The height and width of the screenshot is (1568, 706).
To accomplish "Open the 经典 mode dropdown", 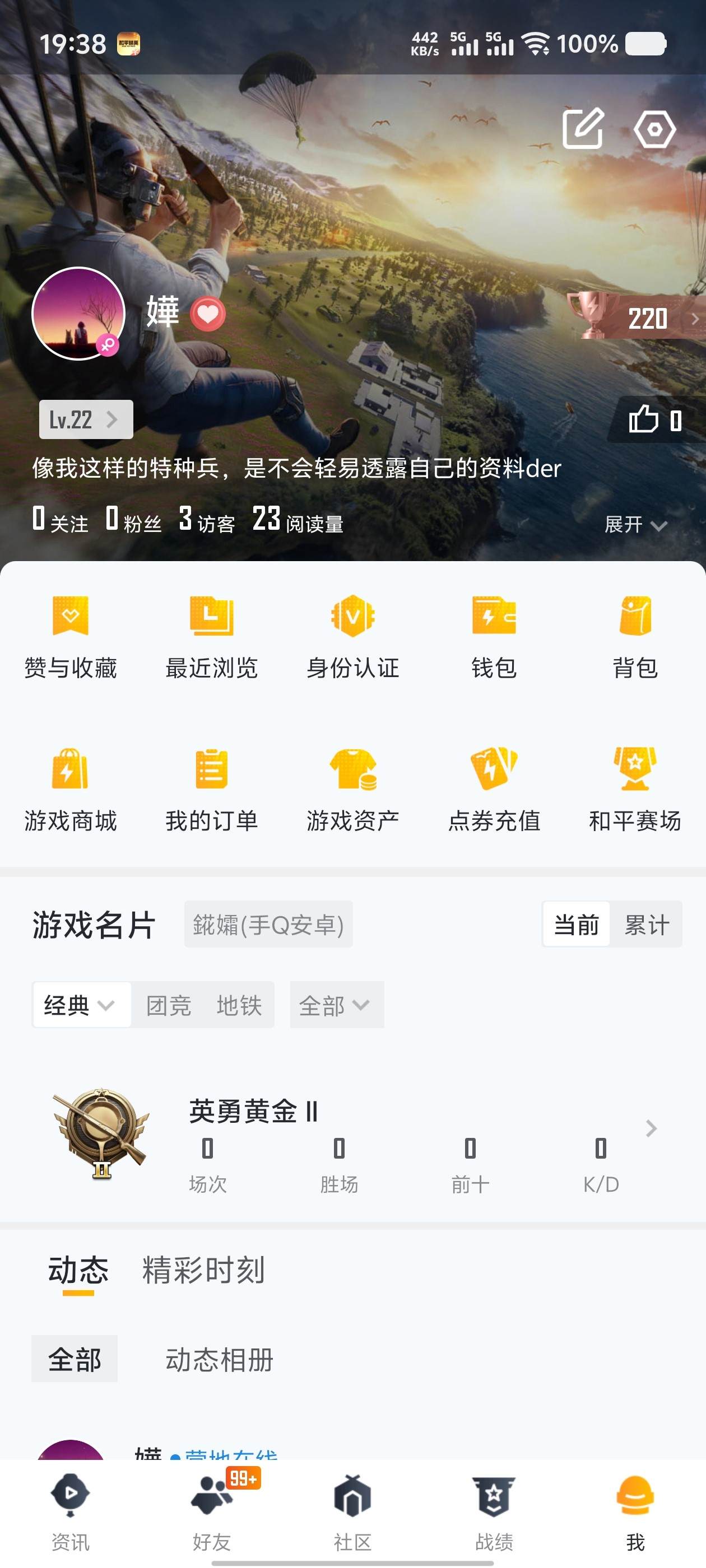I will tap(80, 1005).
